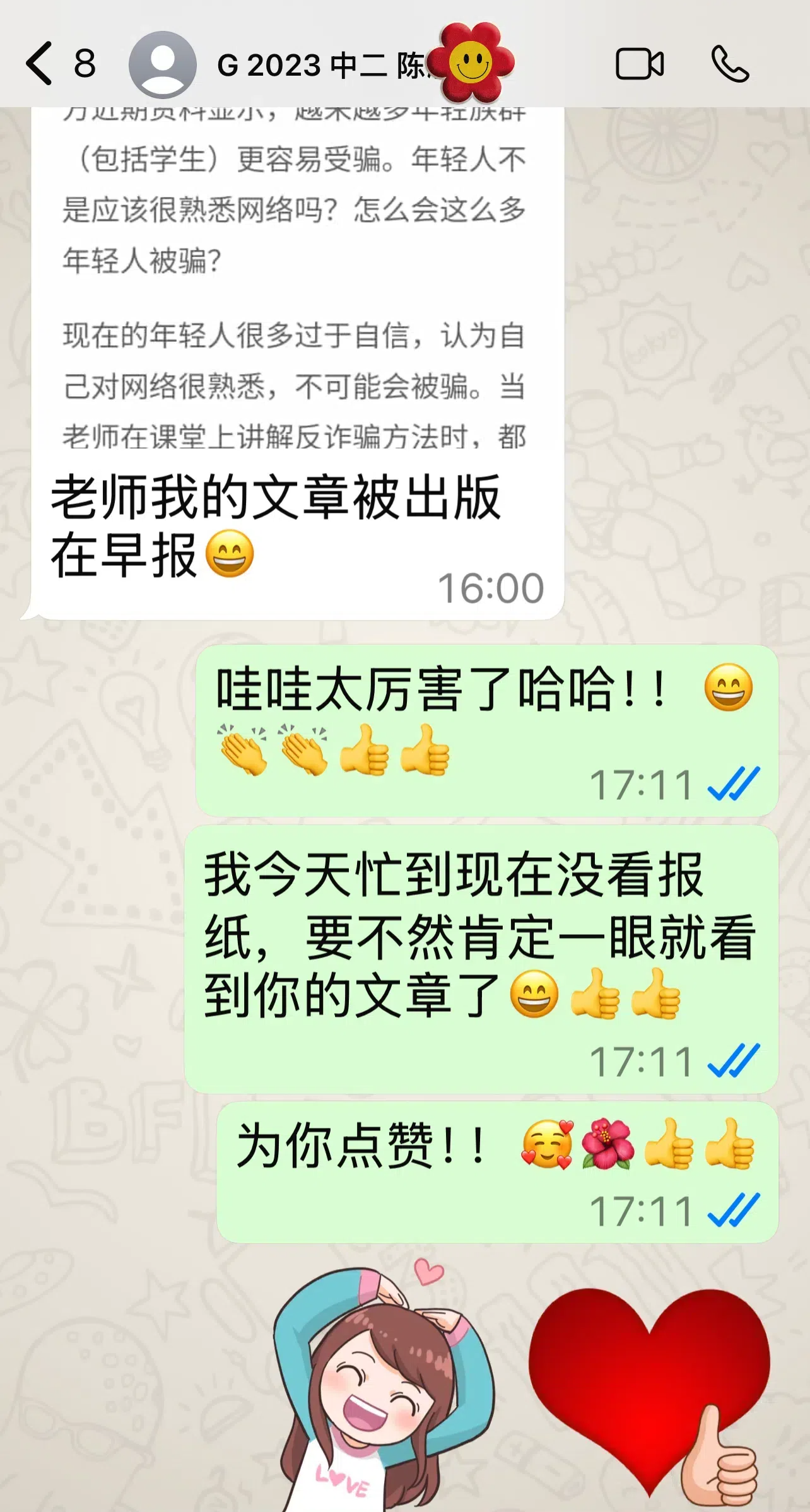Start a voice call with this contact

(730, 64)
